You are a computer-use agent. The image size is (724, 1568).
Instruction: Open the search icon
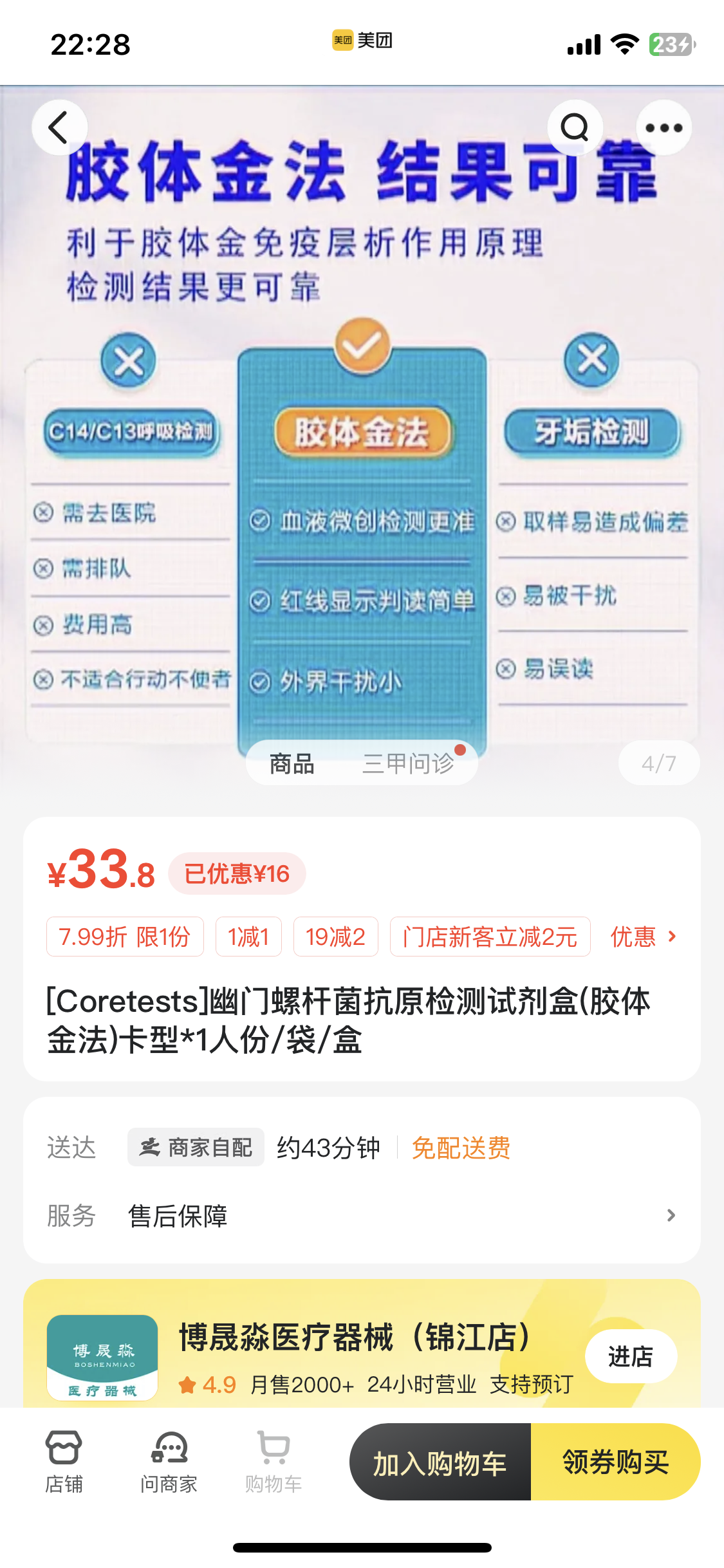(x=575, y=127)
